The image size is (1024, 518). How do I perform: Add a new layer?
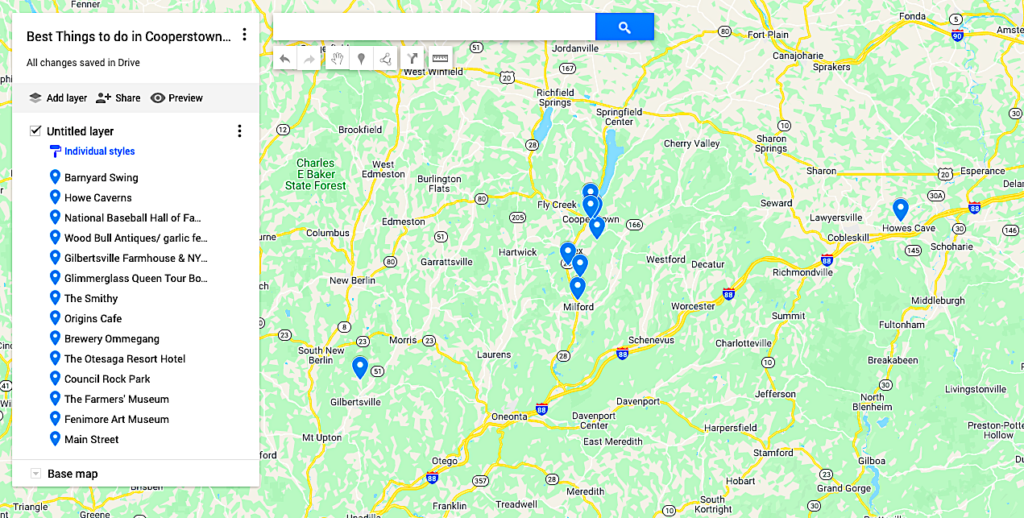click(58, 98)
